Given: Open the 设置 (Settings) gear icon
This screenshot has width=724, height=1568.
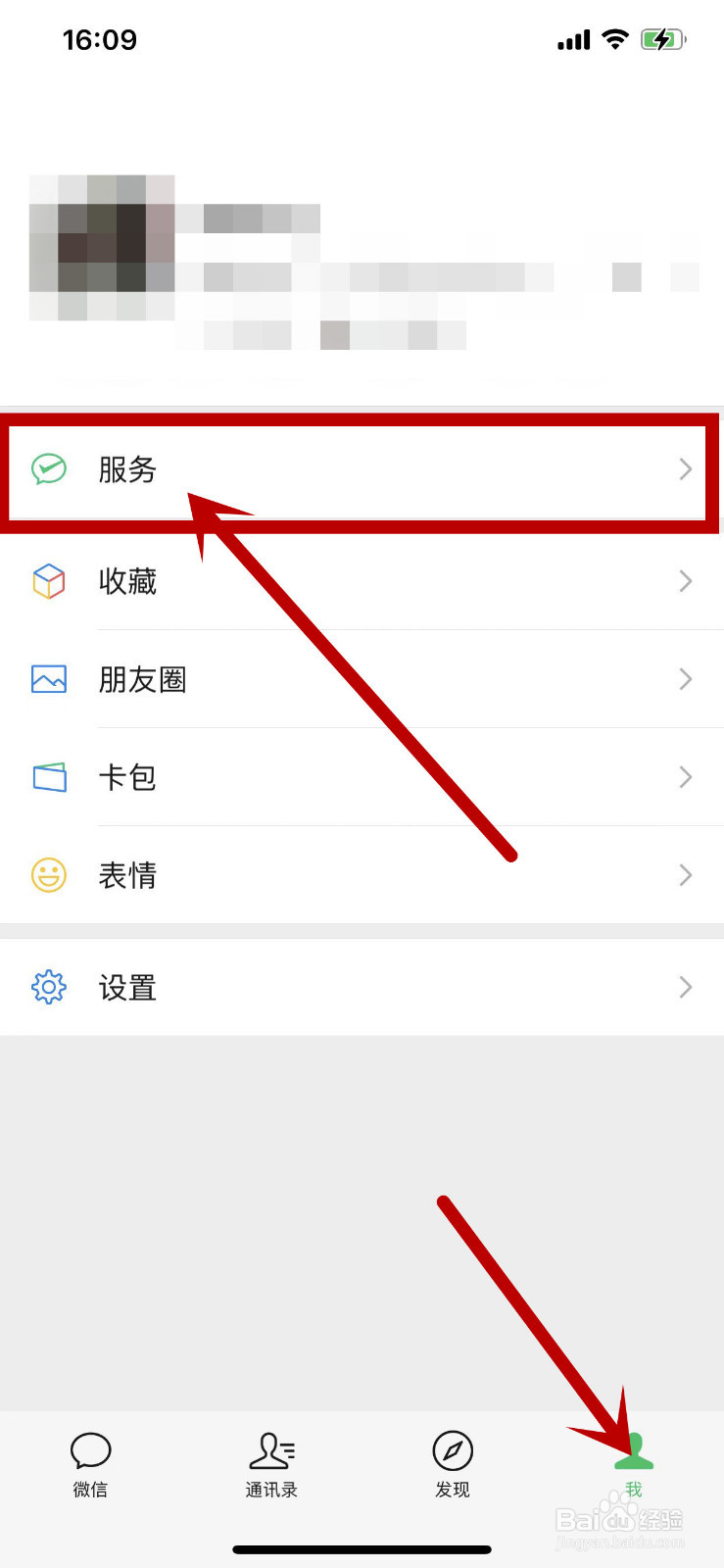Looking at the screenshot, I should pos(49,988).
